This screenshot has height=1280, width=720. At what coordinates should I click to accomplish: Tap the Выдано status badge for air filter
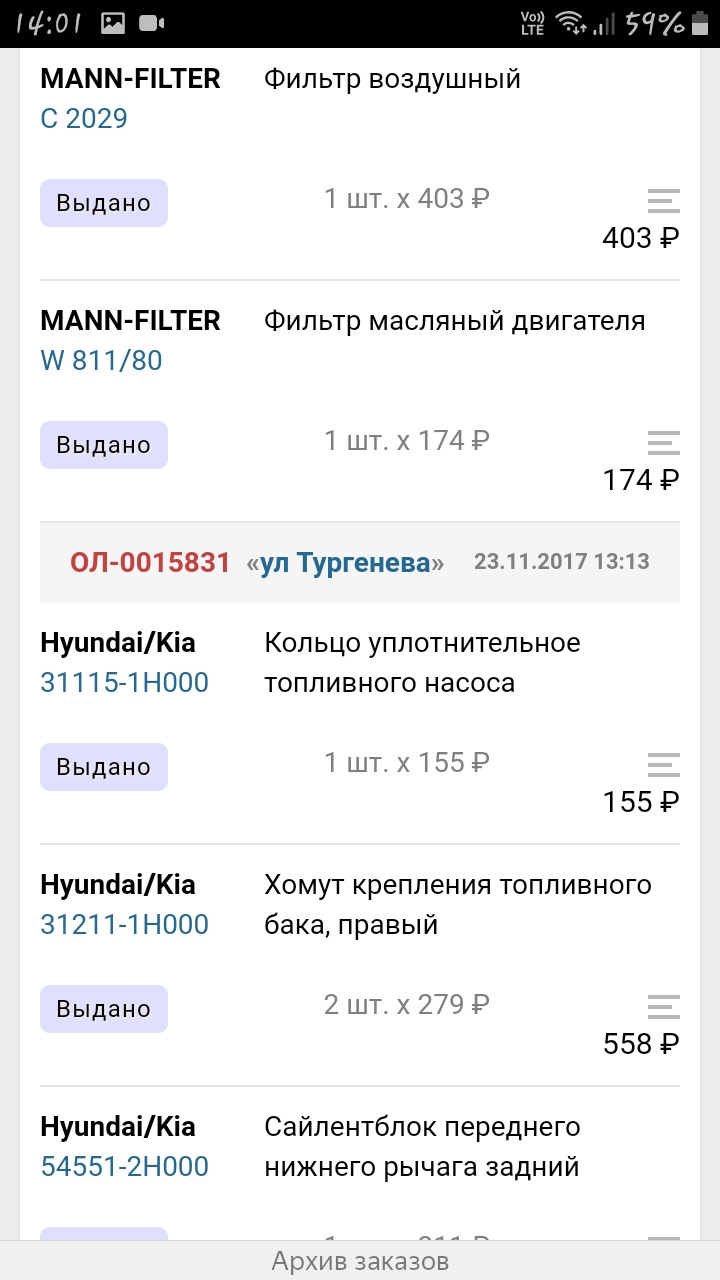(103, 202)
